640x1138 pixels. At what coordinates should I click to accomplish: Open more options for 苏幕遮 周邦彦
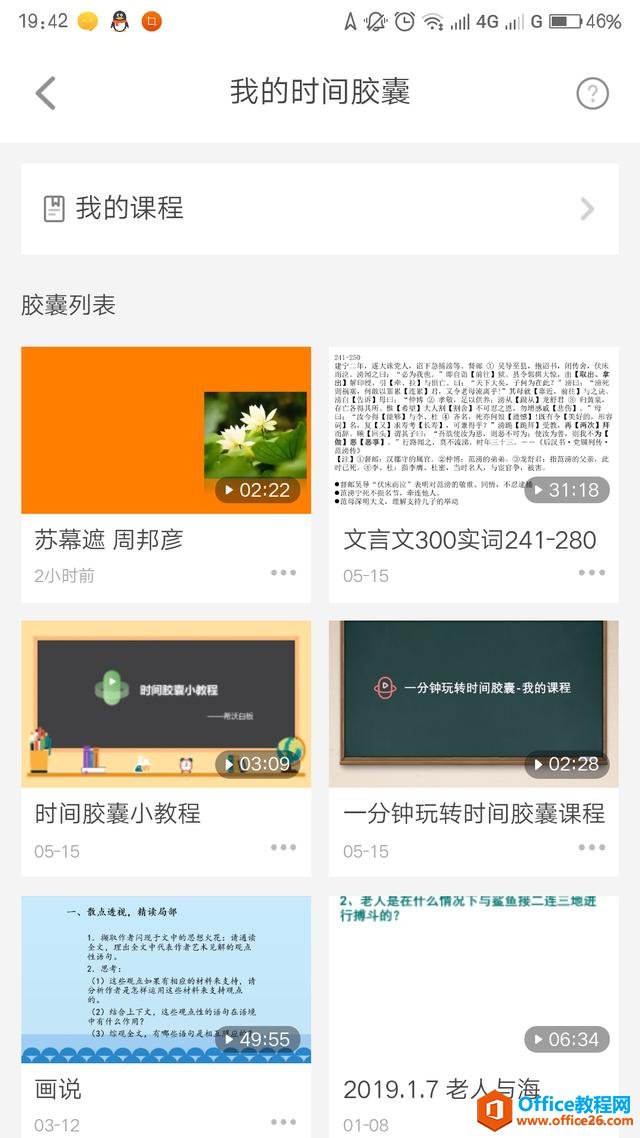point(283,573)
